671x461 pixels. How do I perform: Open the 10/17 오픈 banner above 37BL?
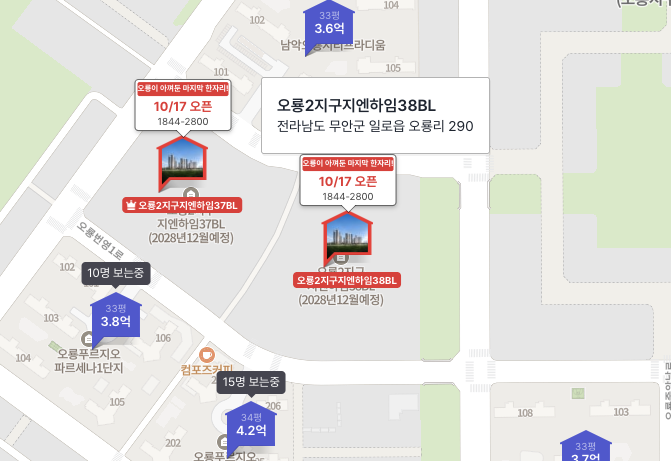(x=182, y=106)
